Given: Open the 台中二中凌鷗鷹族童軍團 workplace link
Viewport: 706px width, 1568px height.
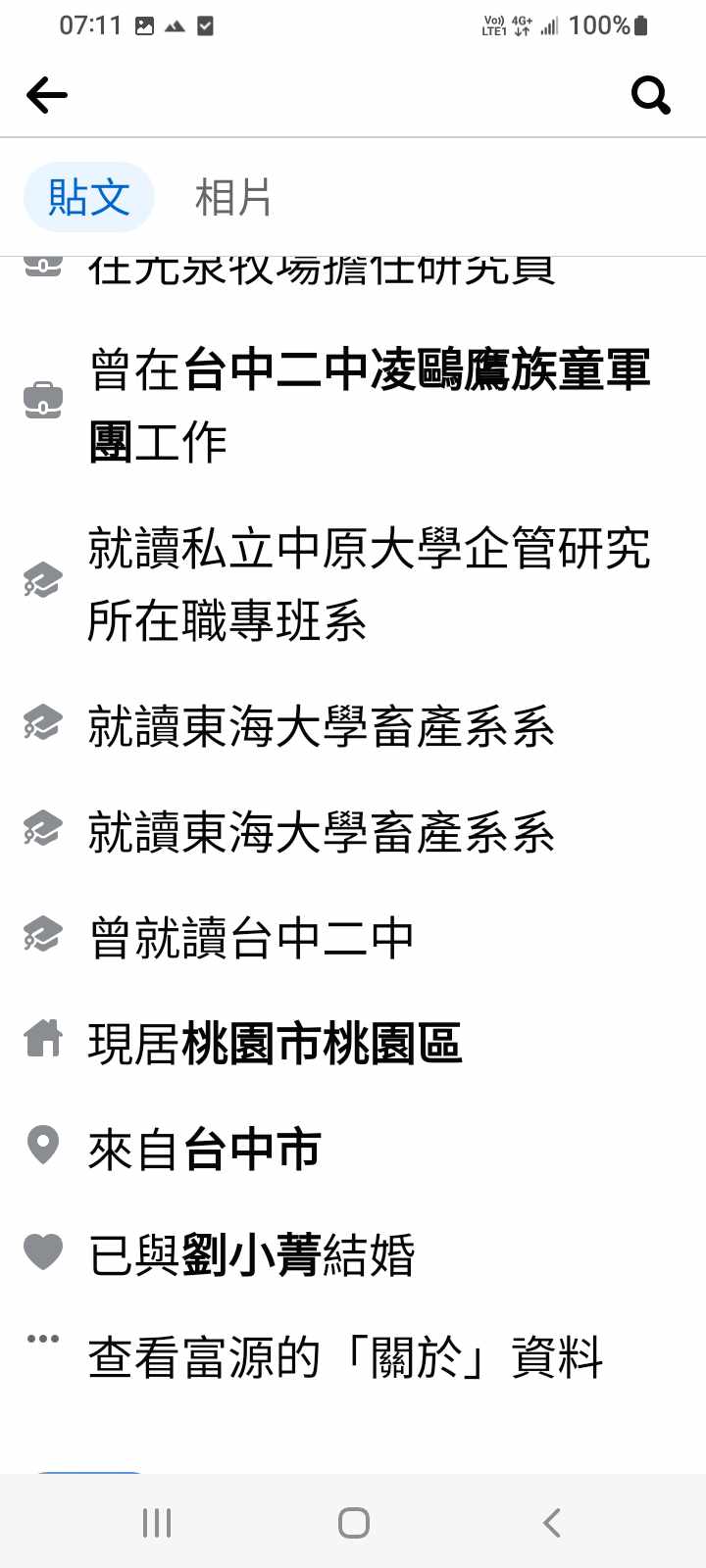Looking at the screenshot, I should coord(417,371).
